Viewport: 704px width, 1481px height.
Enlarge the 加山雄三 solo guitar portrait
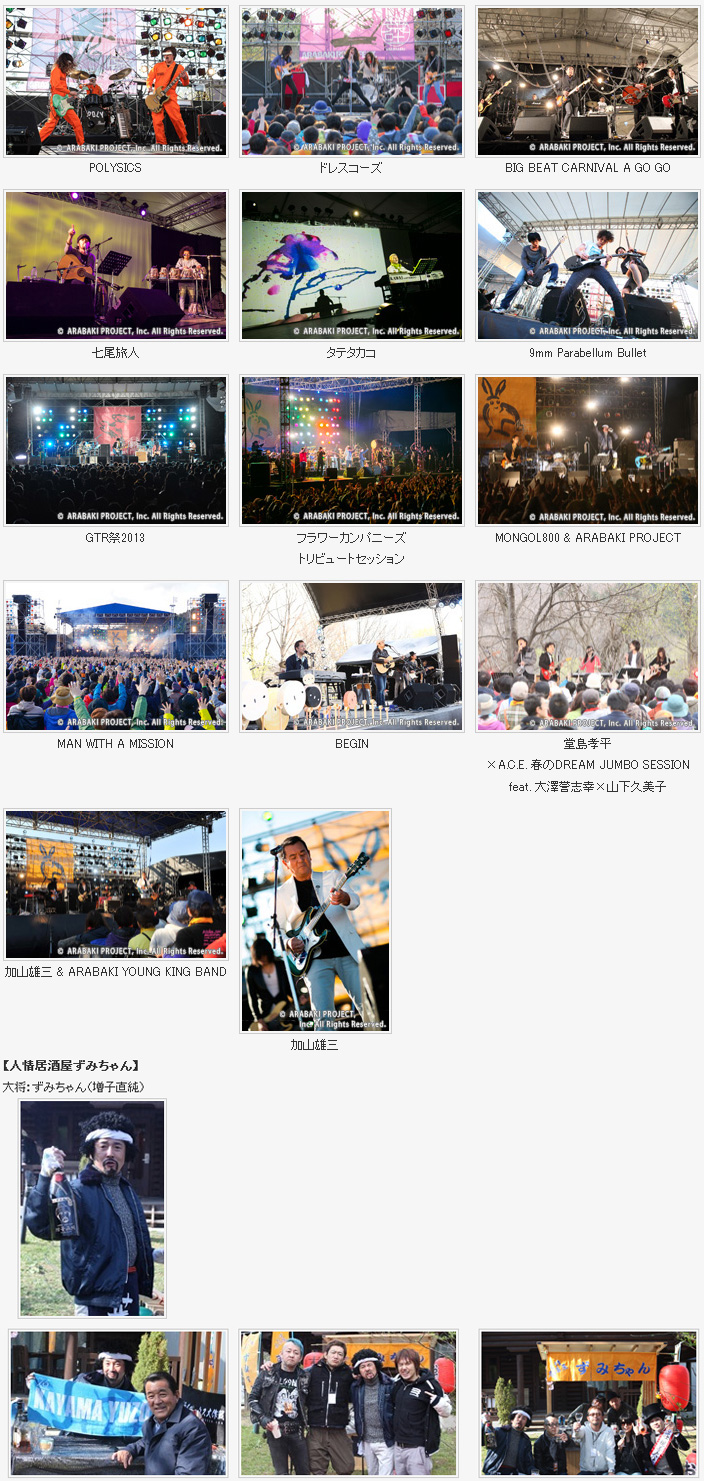[316, 920]
